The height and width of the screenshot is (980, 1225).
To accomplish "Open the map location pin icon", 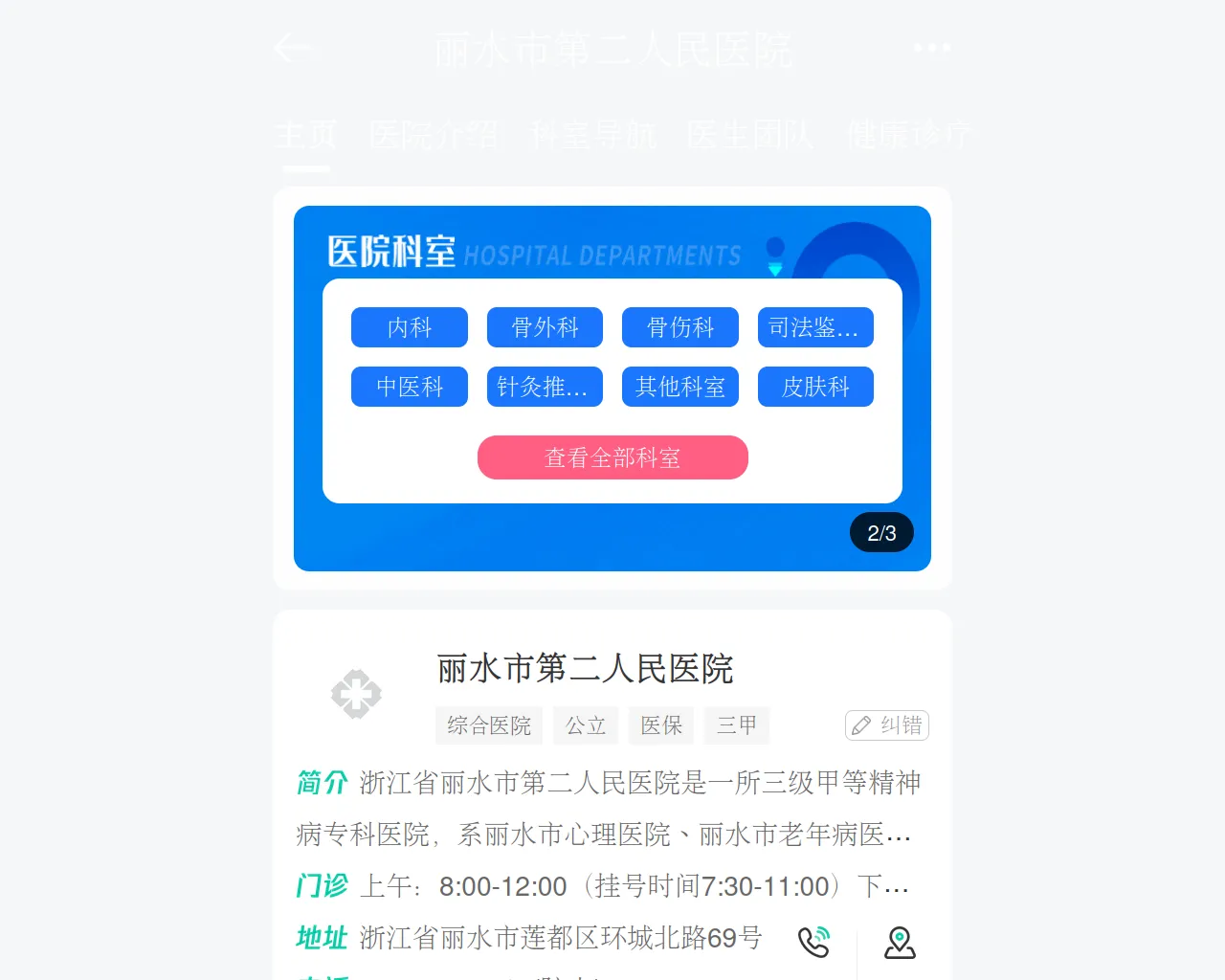I will [900, 942].
